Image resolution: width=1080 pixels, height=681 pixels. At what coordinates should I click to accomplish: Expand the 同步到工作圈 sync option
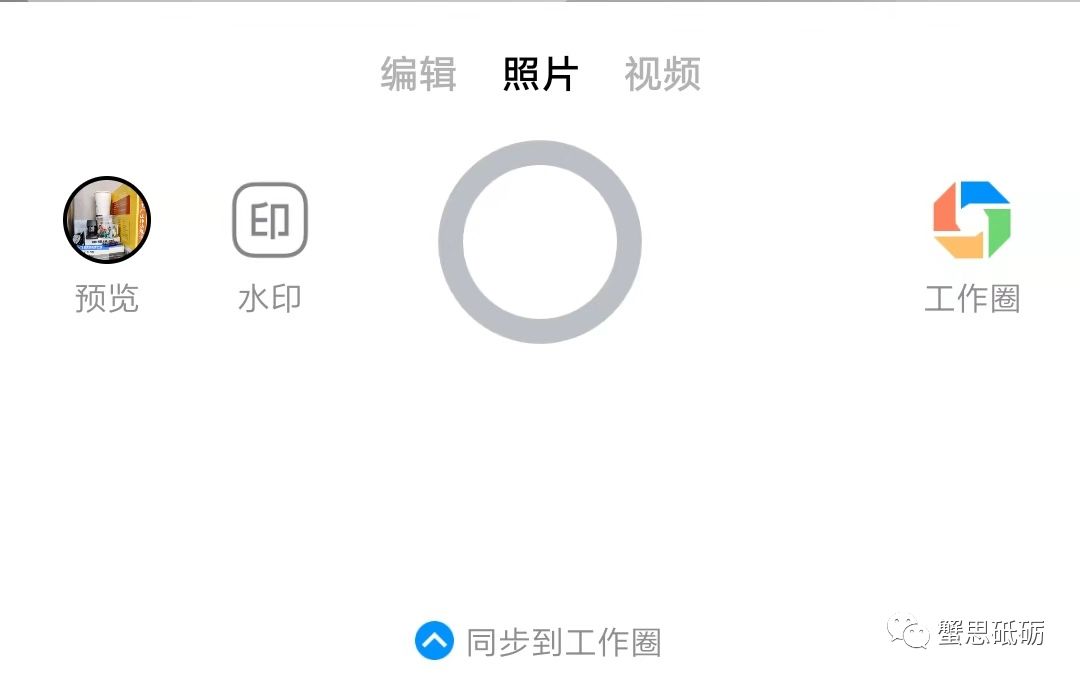click(x=435, y=641)
